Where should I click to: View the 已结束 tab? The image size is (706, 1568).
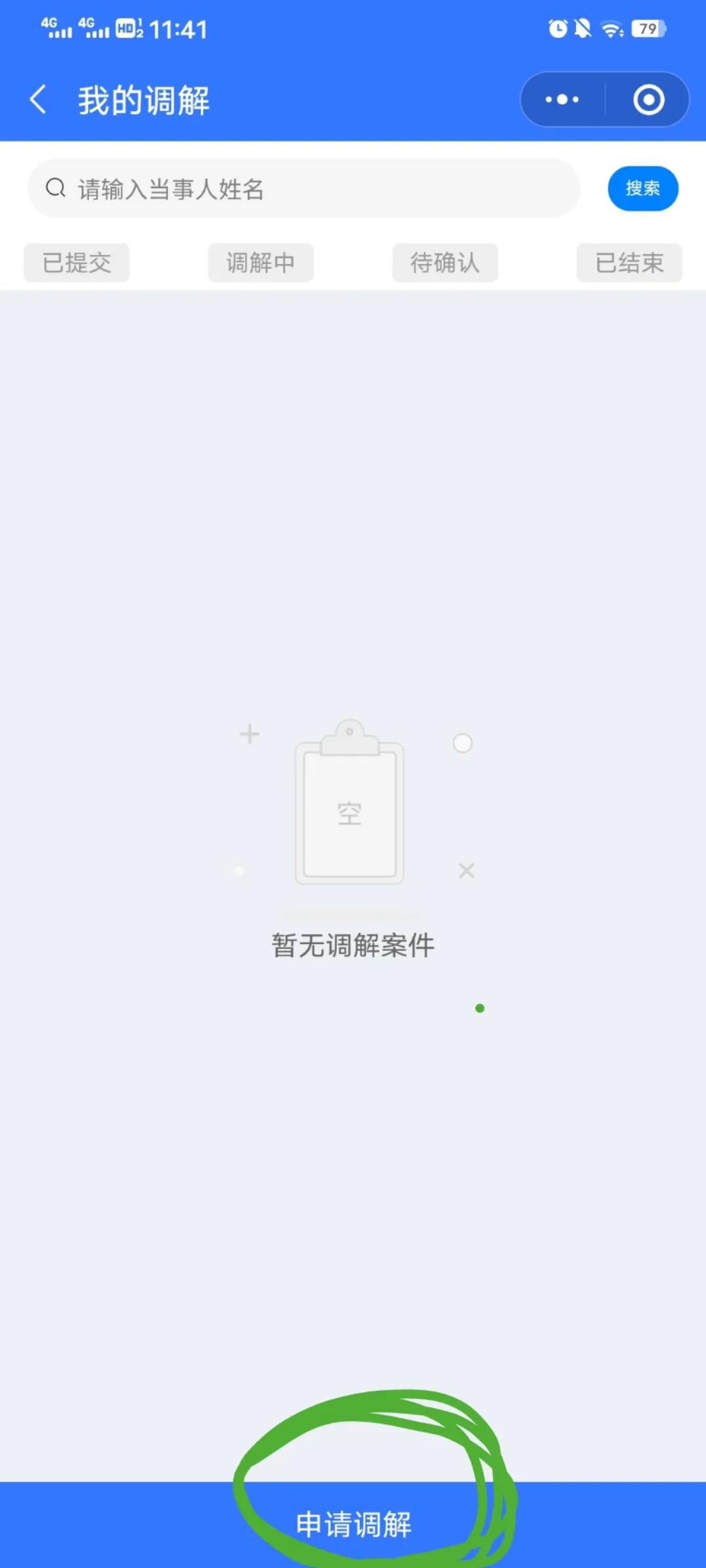(x=629, y=263)
